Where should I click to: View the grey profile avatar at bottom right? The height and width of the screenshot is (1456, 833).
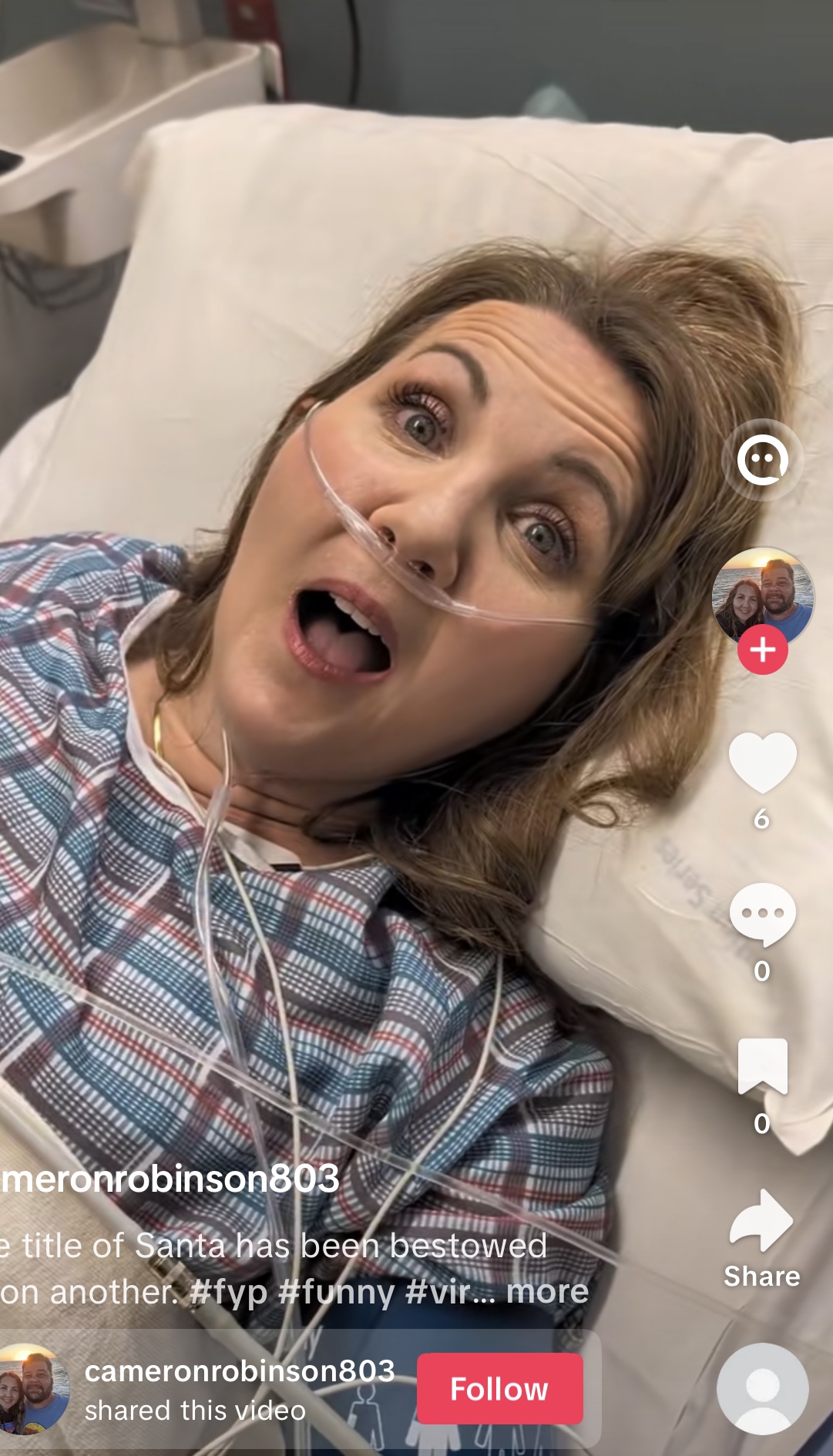pos(762,1388)
